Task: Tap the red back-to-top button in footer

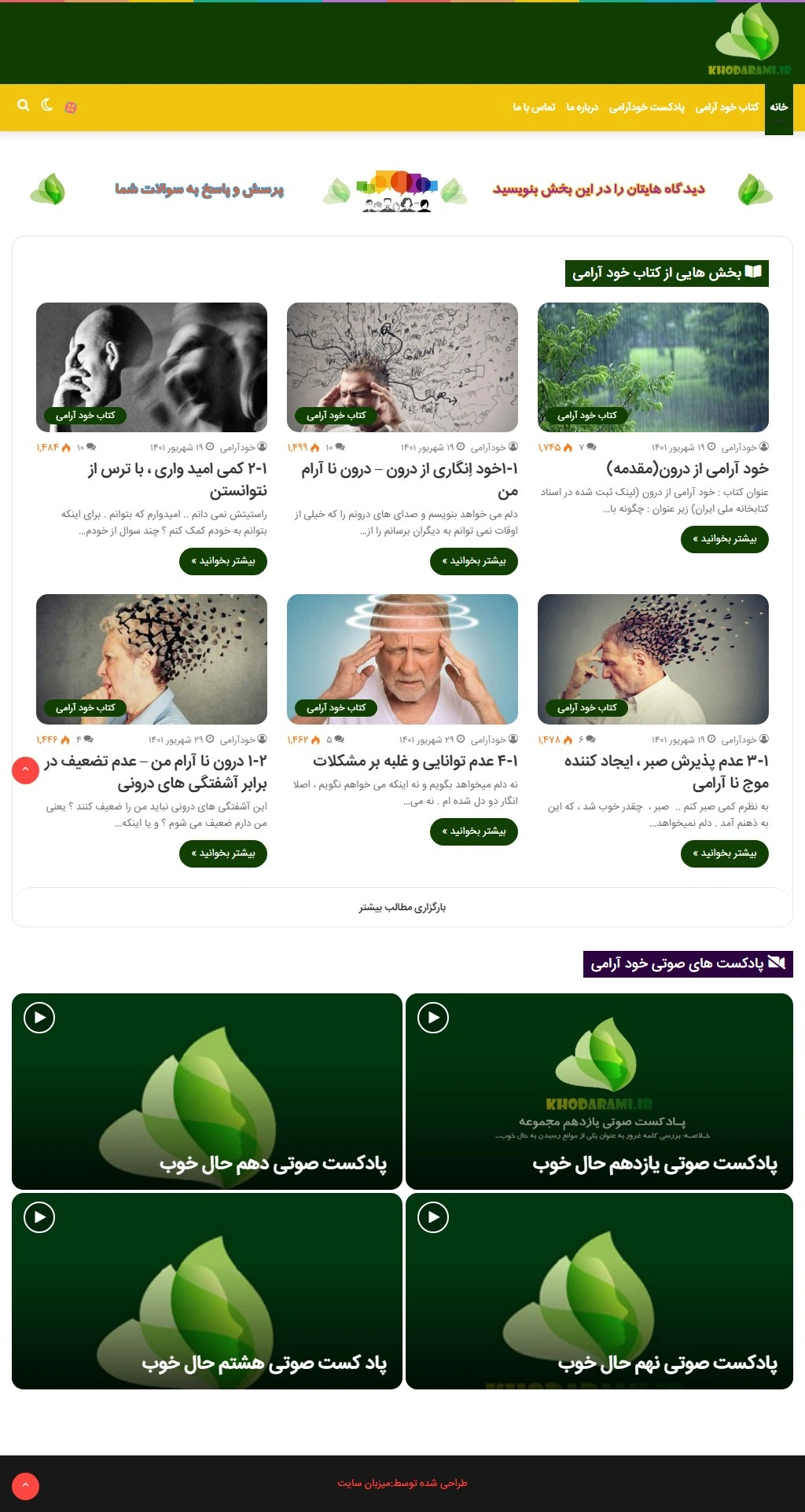Action: [x=25, y=1485]
